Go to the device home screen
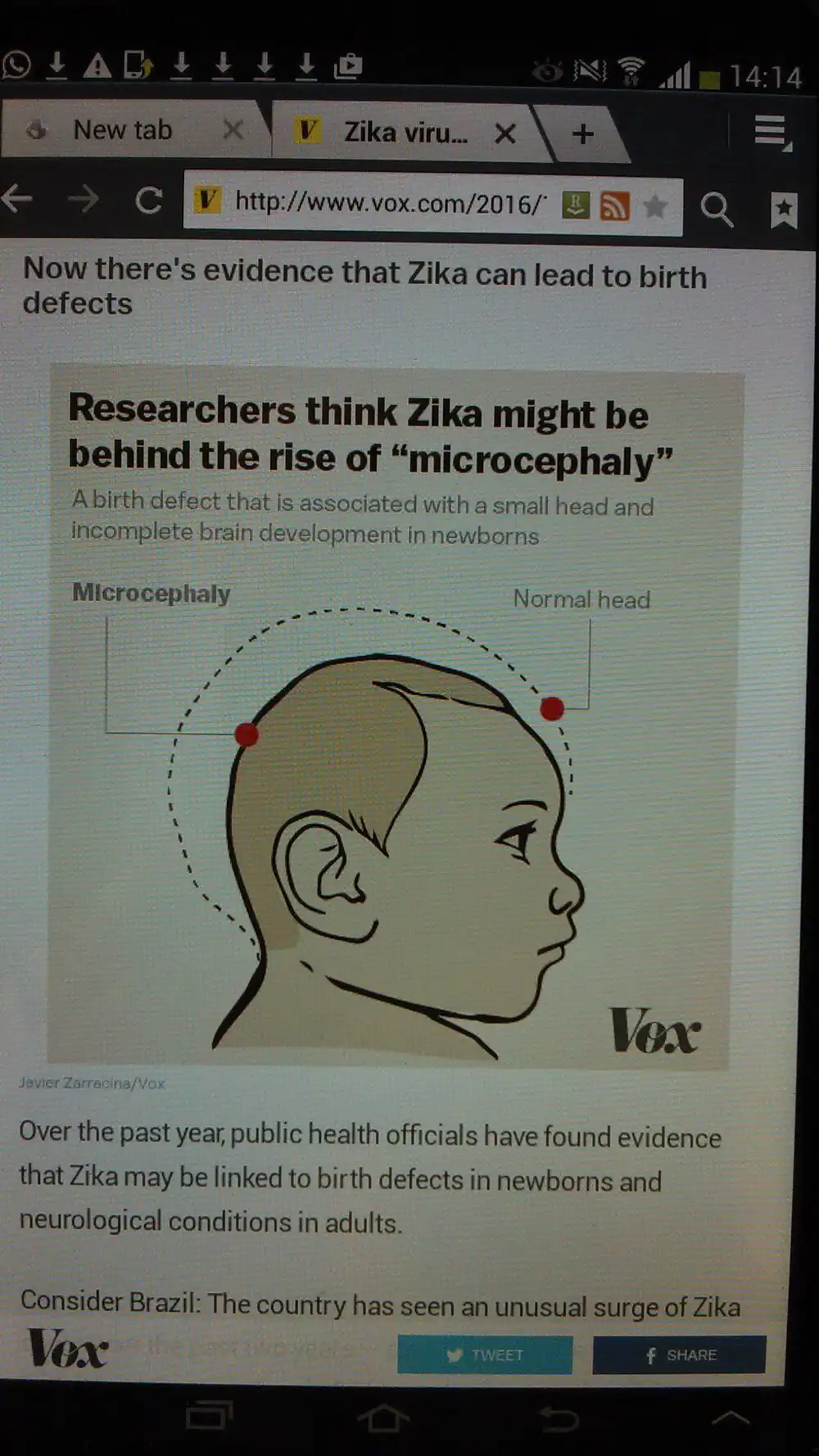The height and width of the screenshot is (1456, 819). click(382, 1417)
